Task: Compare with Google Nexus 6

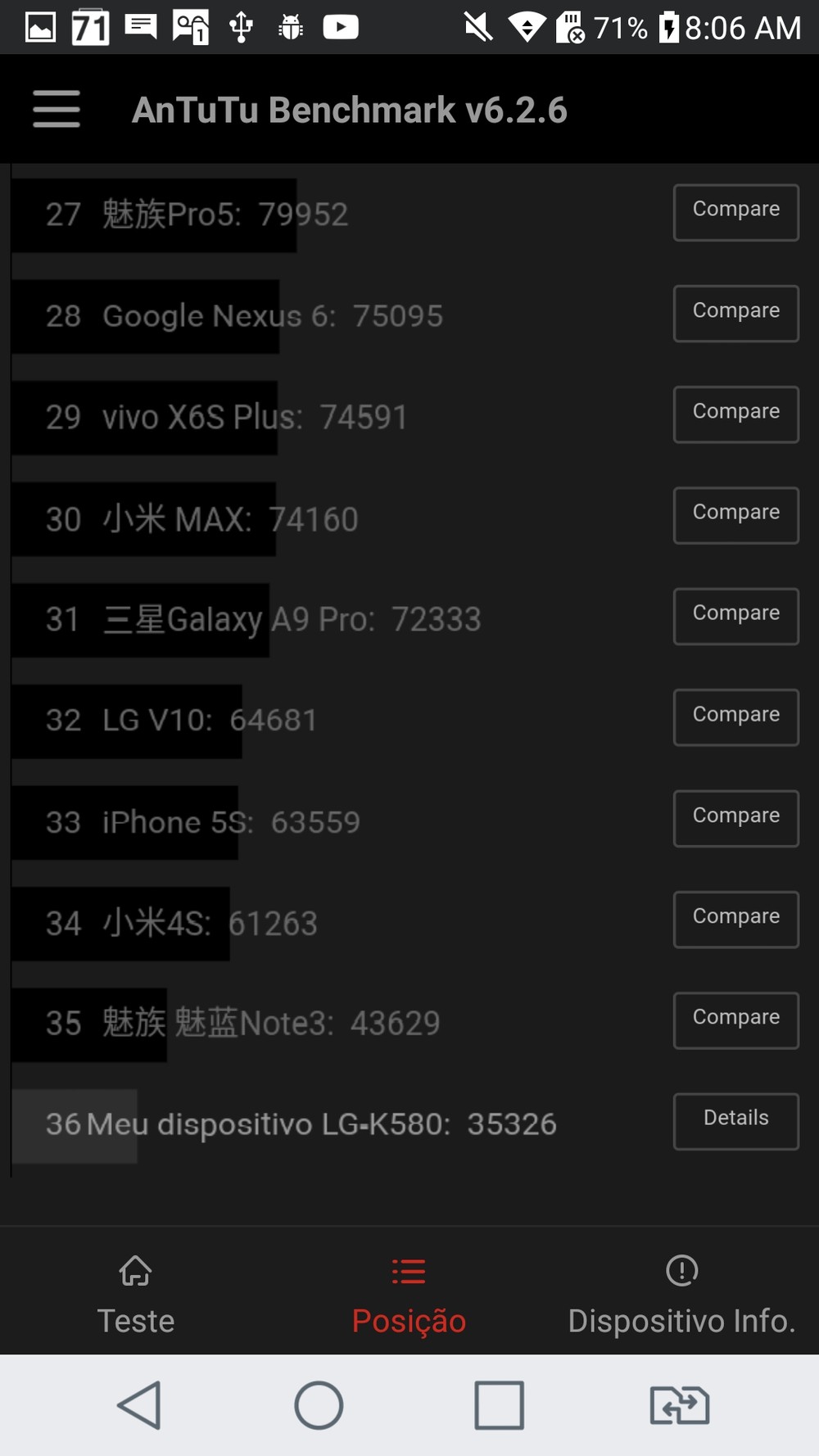Action: pos(735,313)
